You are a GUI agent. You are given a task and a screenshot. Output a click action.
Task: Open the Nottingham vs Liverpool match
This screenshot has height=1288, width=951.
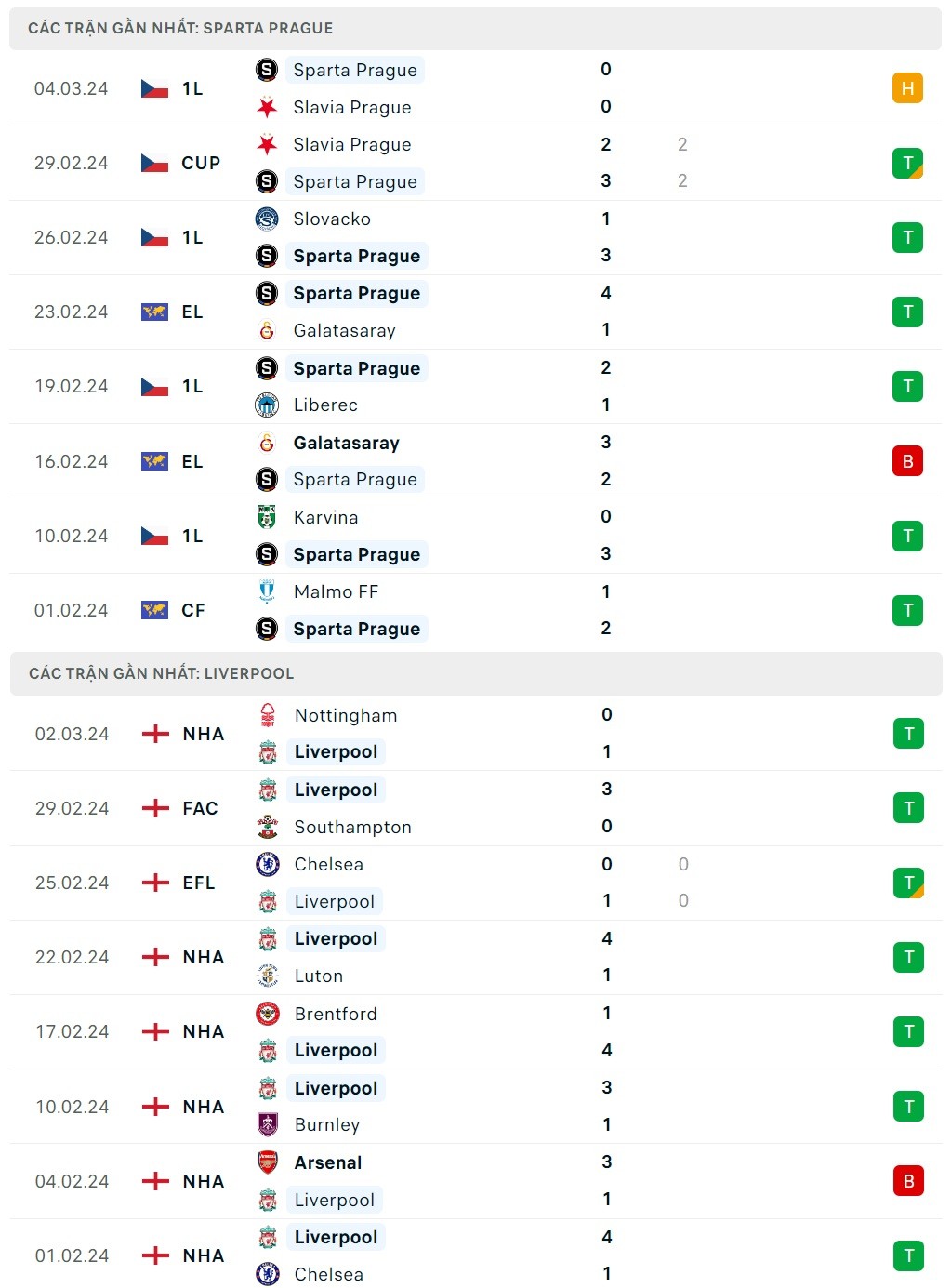pos(474,734)
